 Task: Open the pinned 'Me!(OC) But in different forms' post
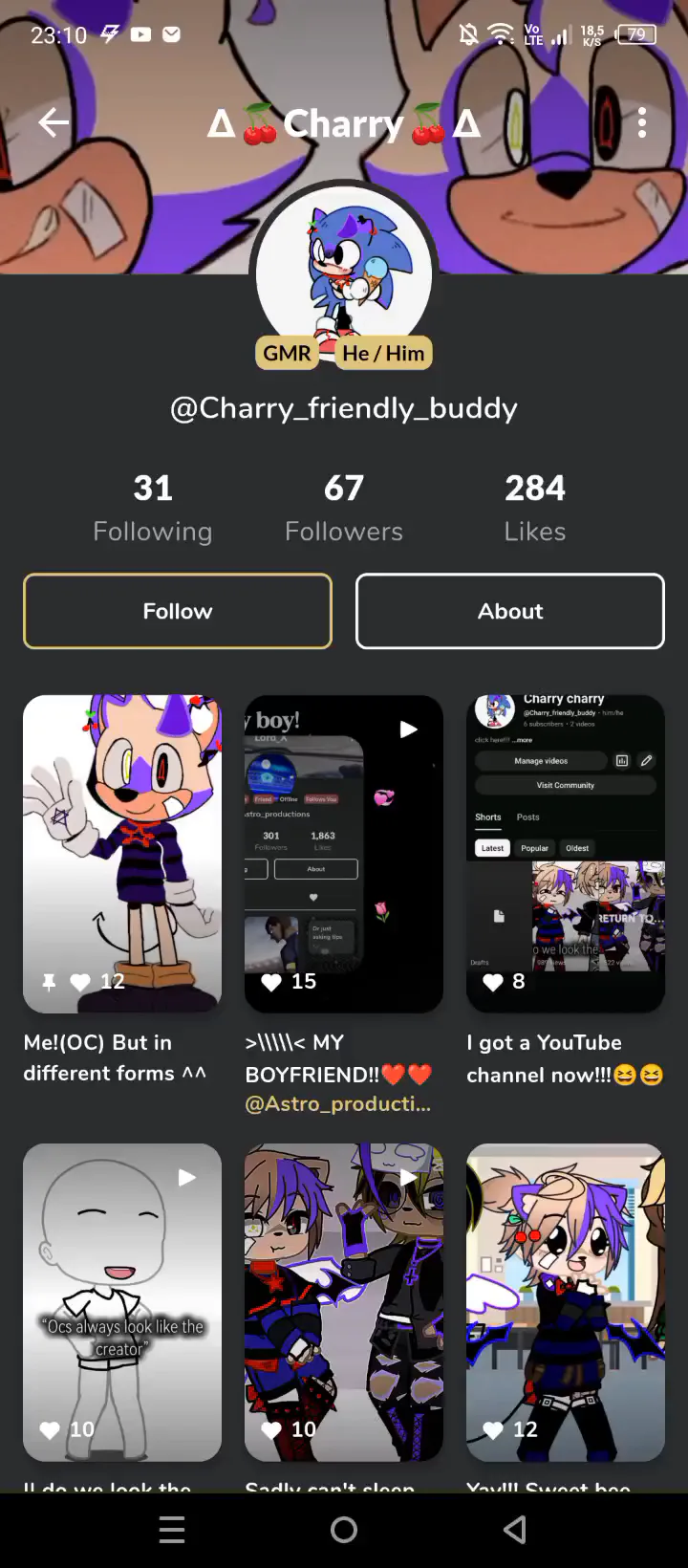[x=122, y=853]
